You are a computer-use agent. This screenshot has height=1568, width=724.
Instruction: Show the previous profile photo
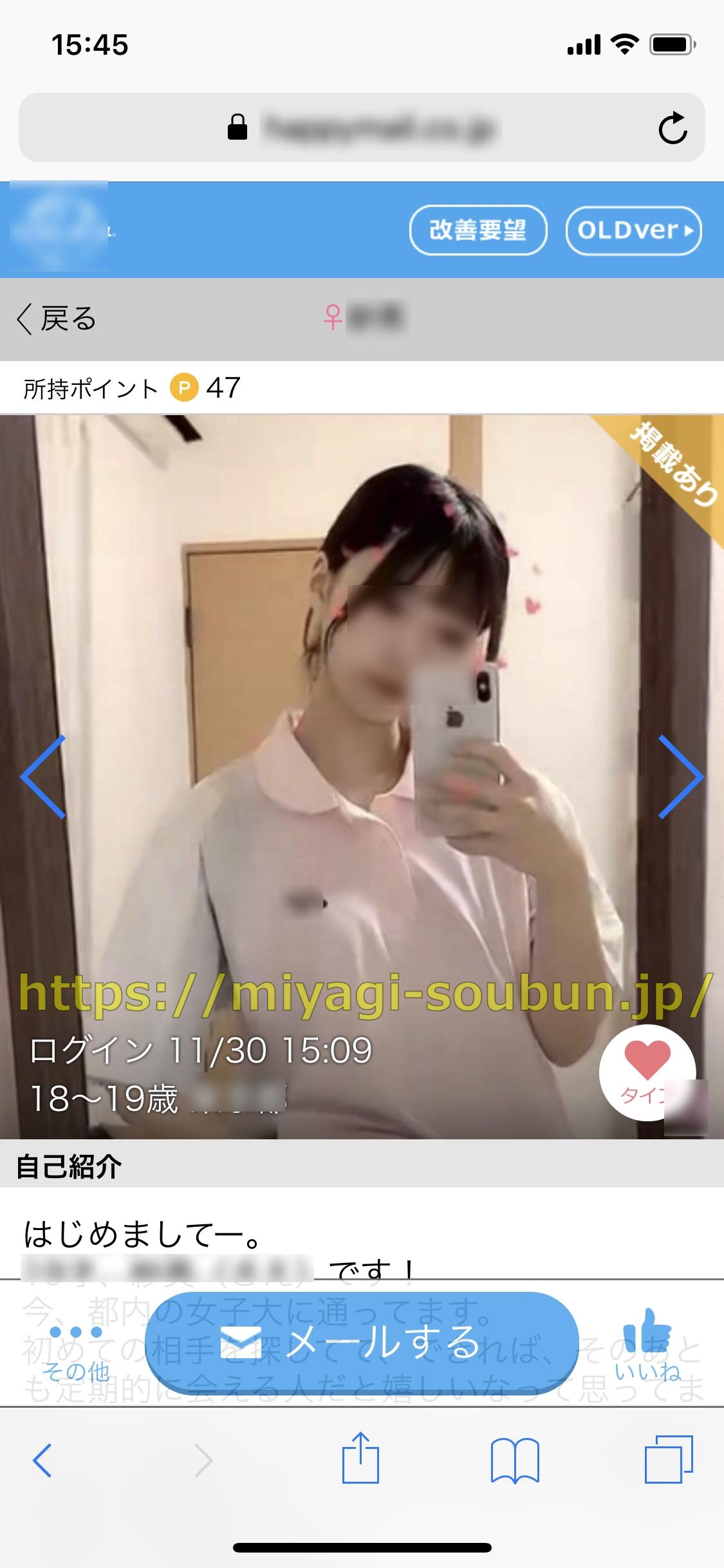pyautogui.click(x=44, y=776)
